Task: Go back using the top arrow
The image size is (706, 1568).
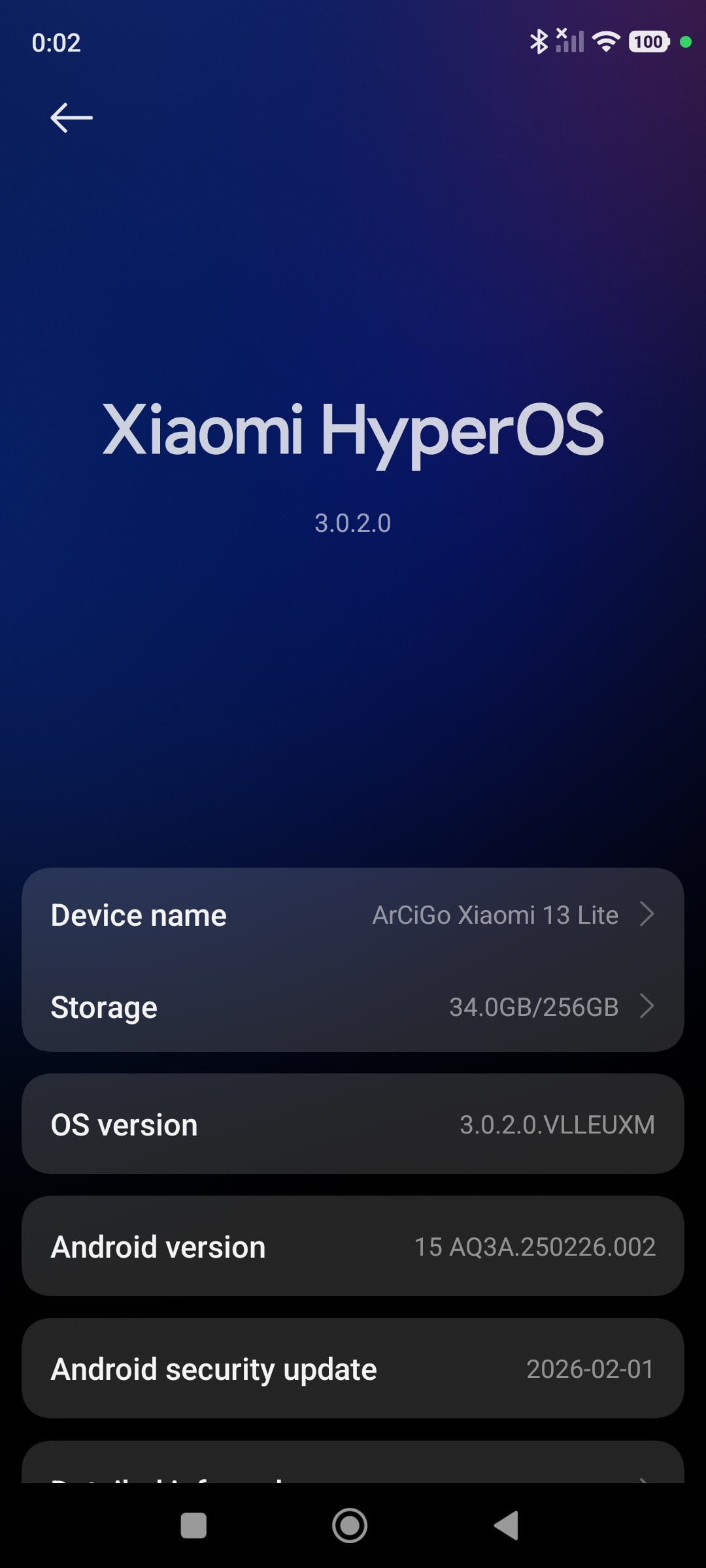Action: tap(71, 118)
